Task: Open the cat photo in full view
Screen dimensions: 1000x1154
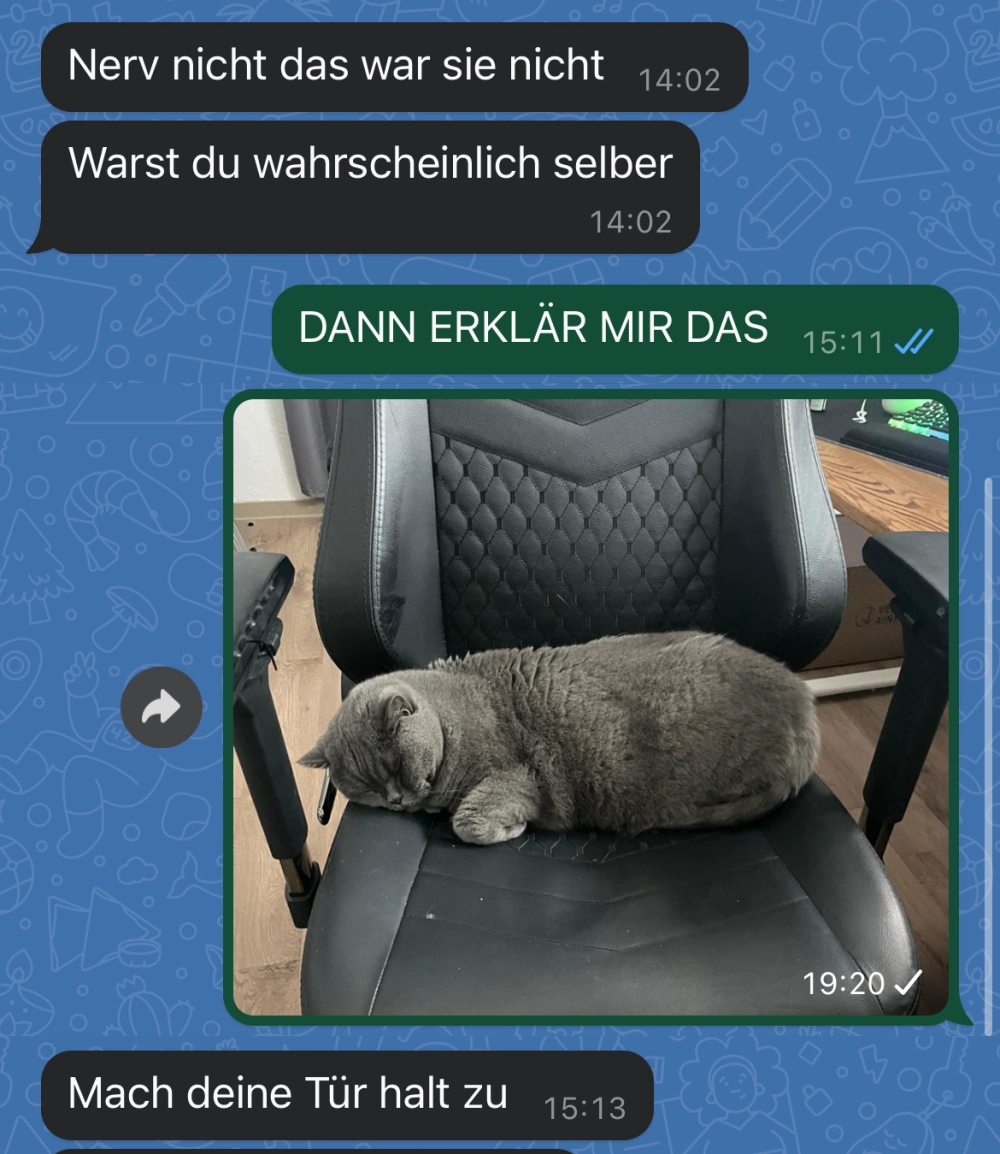Action: pos(590,705)
